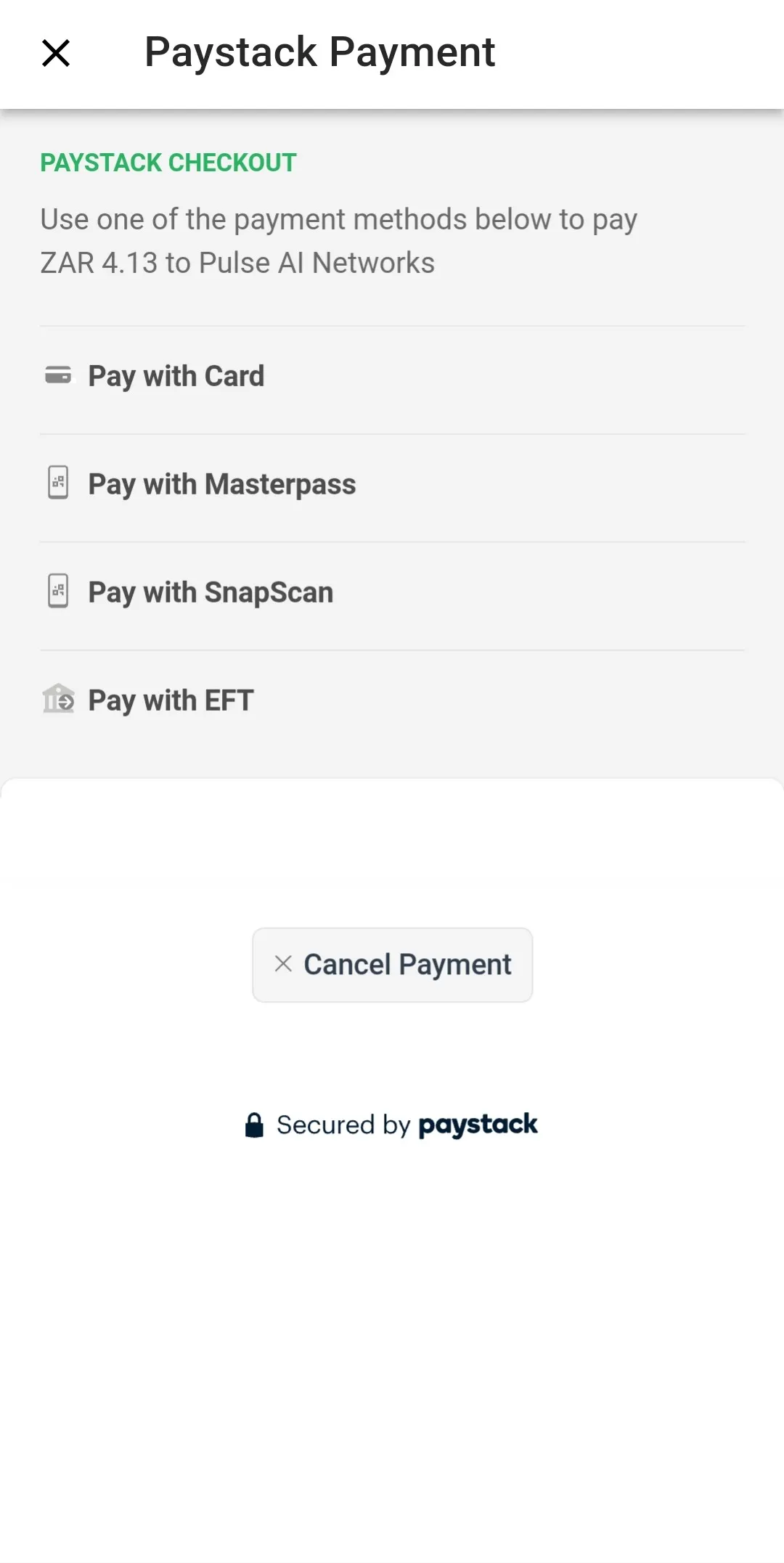Click the SnapScan QR code icon
This screenshot has width=784, height=1563.
point(57,591)
